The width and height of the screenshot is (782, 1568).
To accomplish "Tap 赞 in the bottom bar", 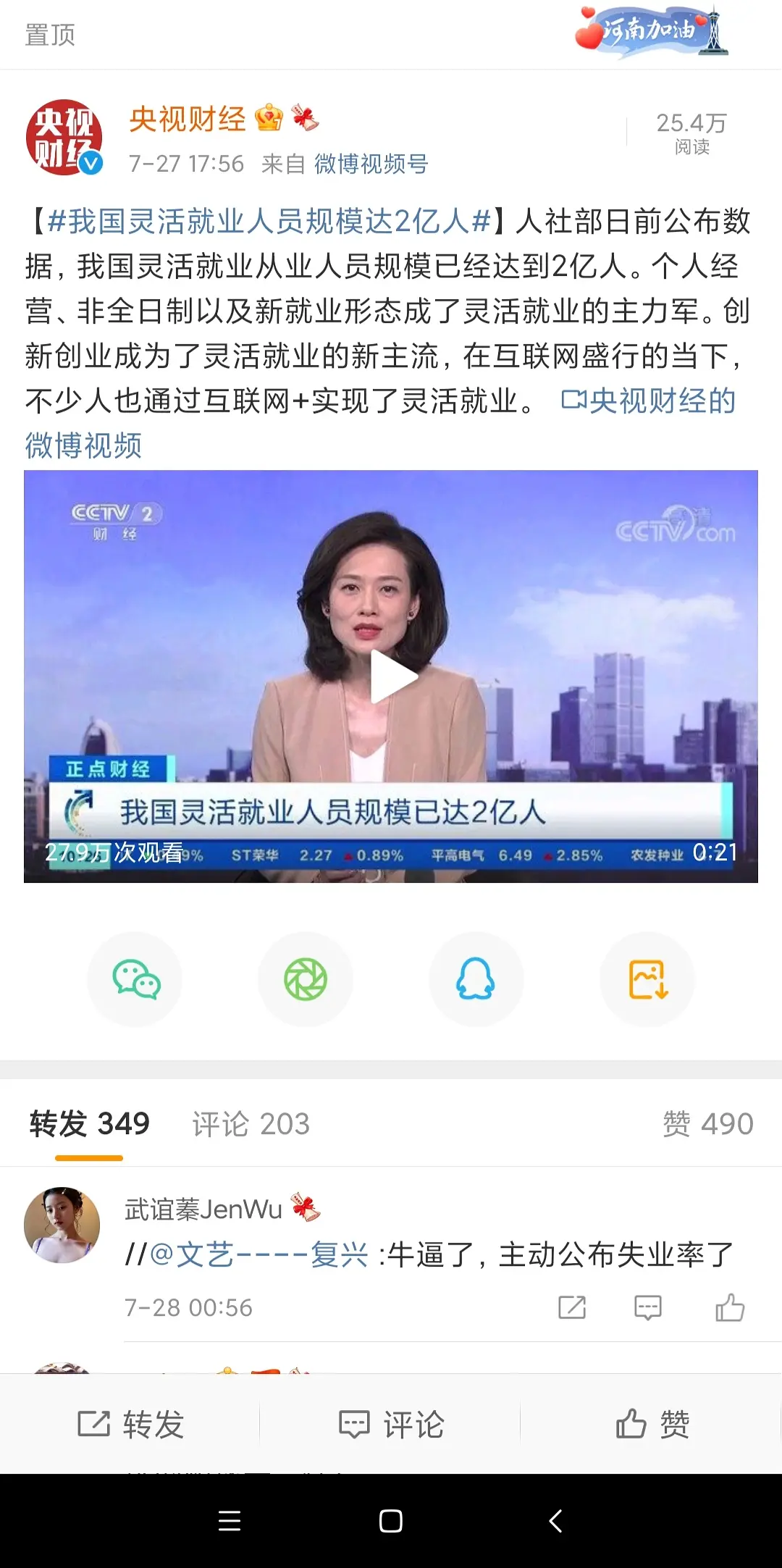I will click(652, 1425).
